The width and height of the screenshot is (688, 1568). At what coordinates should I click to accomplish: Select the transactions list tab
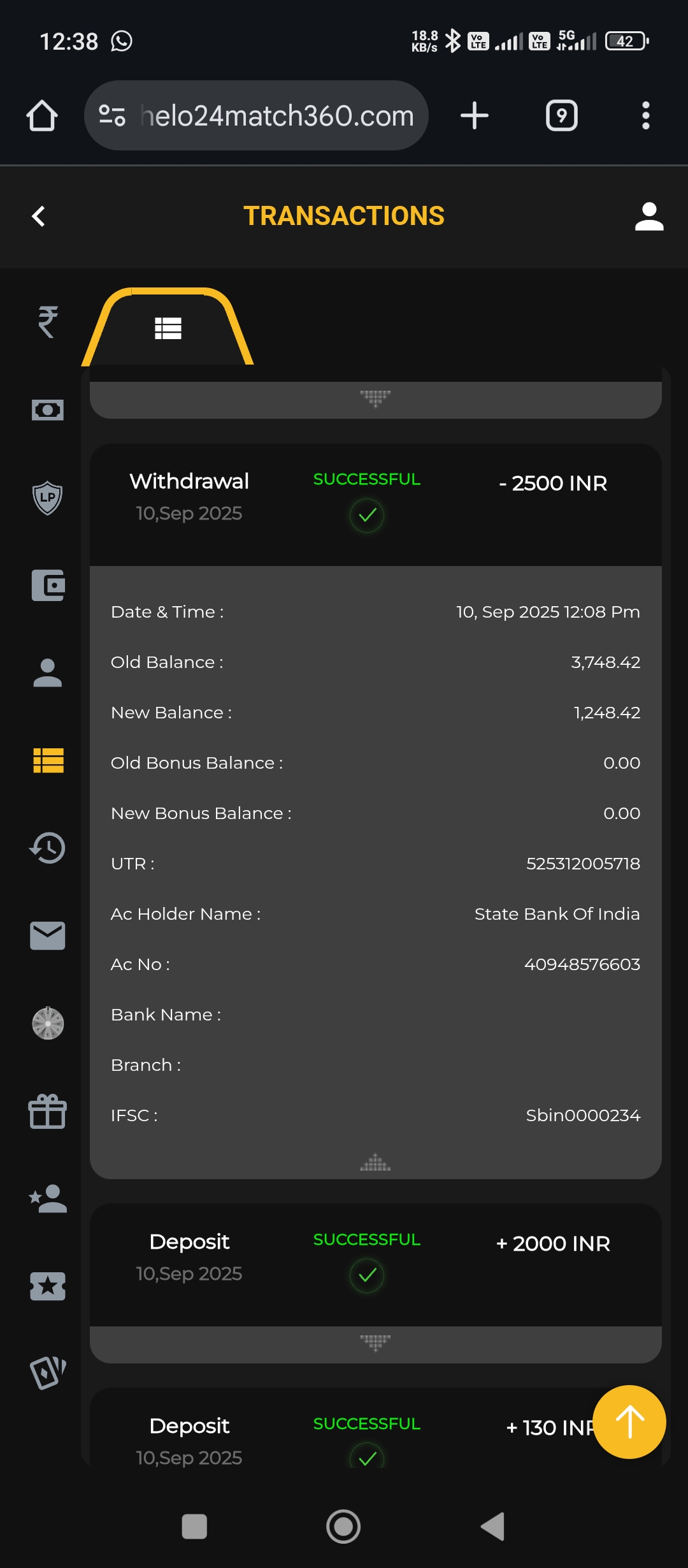click(x=168, y=328)
